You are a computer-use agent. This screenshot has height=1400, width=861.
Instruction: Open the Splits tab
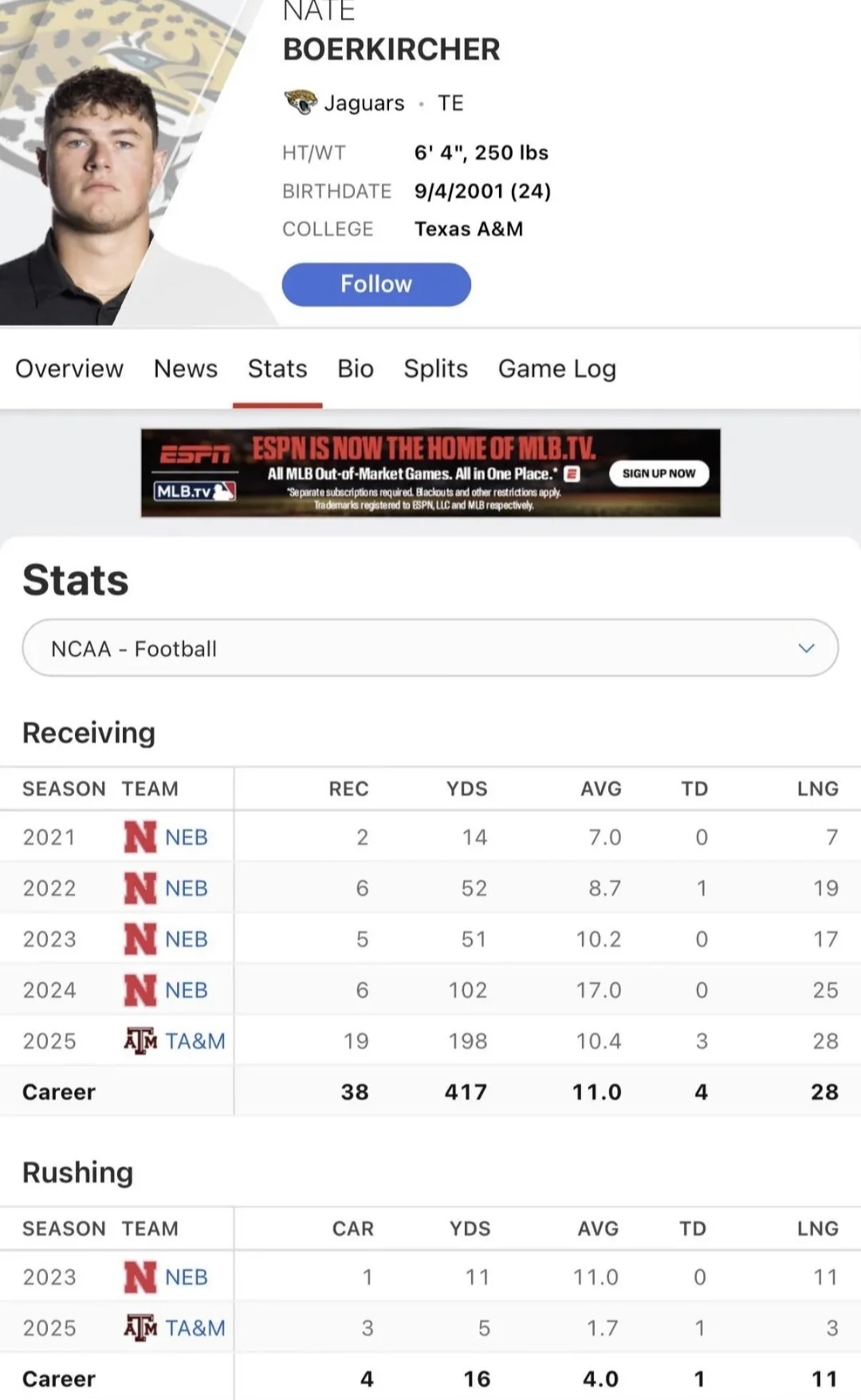(x=436, y=369)
